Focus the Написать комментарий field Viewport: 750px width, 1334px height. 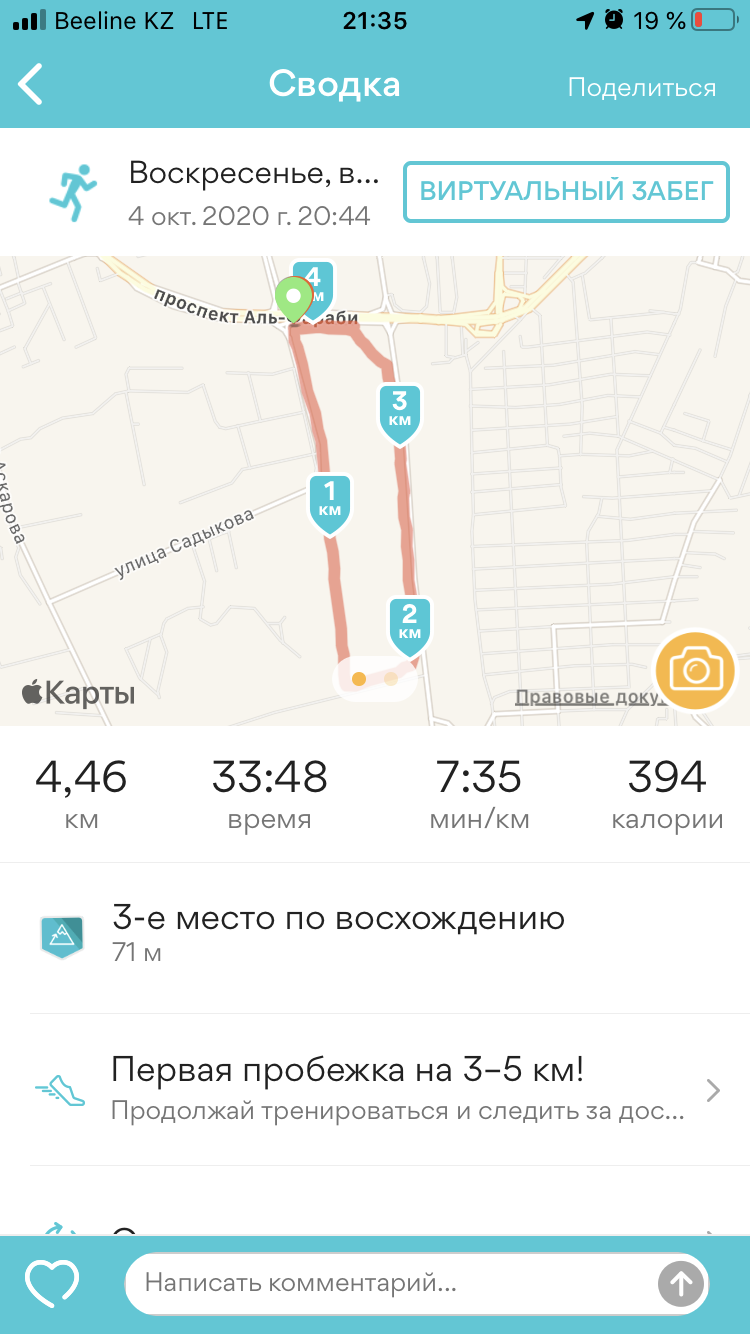pyautogui.click(x=390, y=1283)
